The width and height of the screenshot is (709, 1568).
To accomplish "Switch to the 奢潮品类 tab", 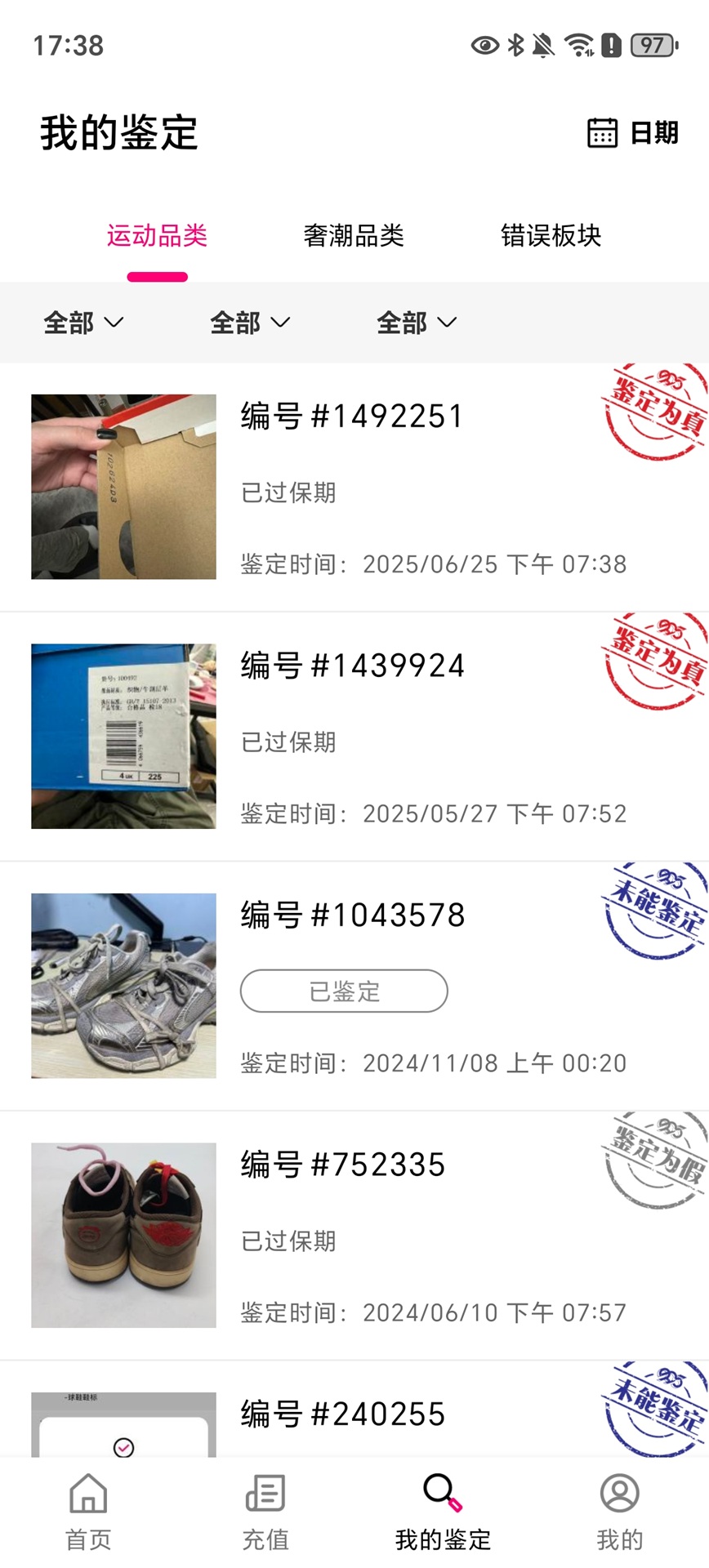I will (x=354, y=237).
